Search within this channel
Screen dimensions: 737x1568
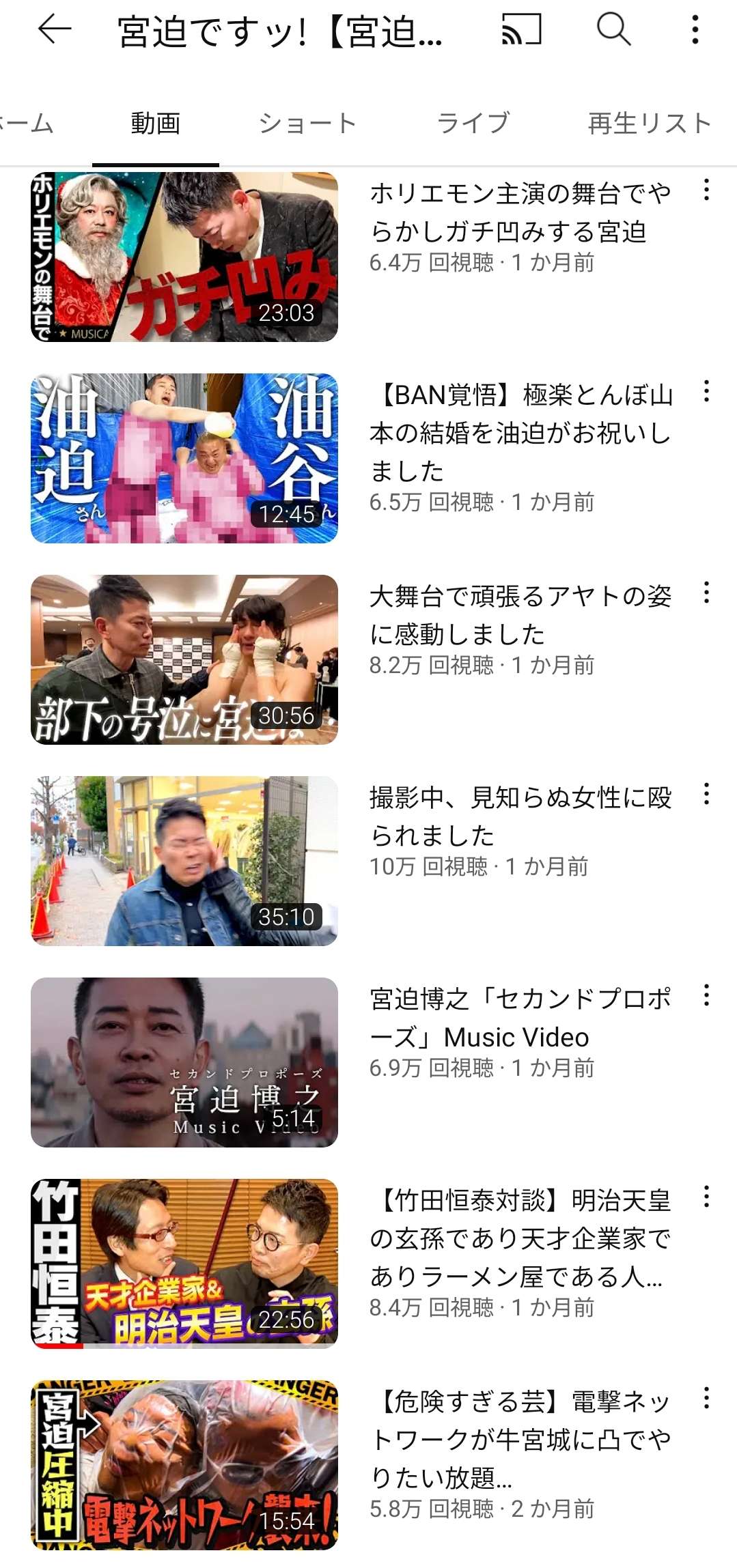tap(613, 30)
